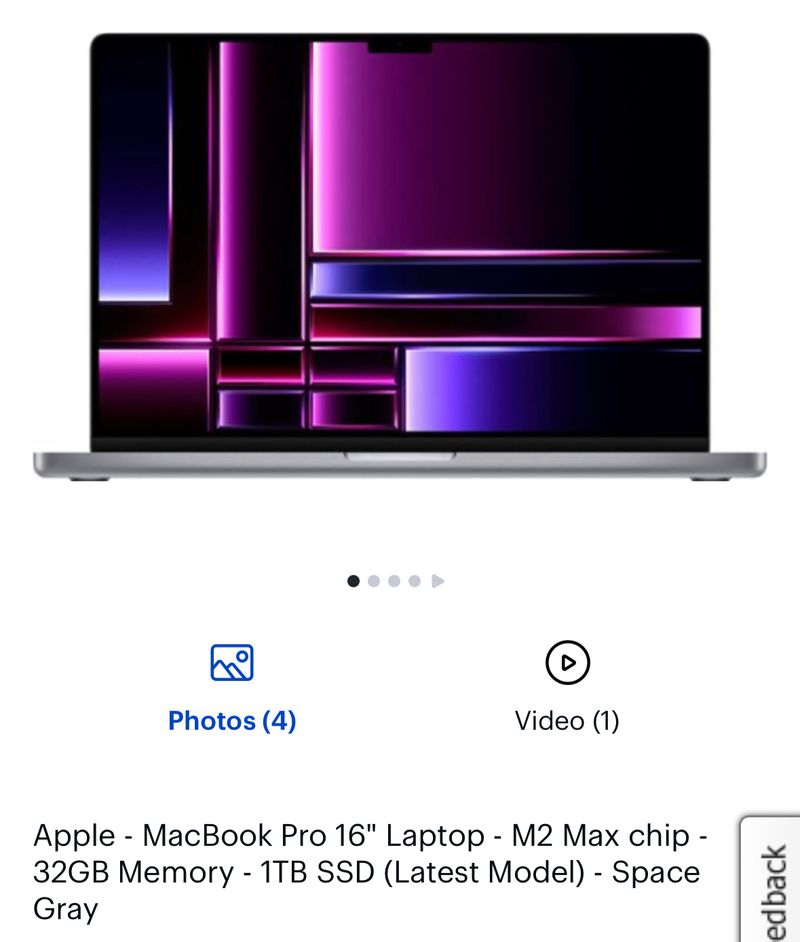The height and width of the screenshot is (942, 800).
Task: Open the Photos (4) gallery
Action: (232, 689)
